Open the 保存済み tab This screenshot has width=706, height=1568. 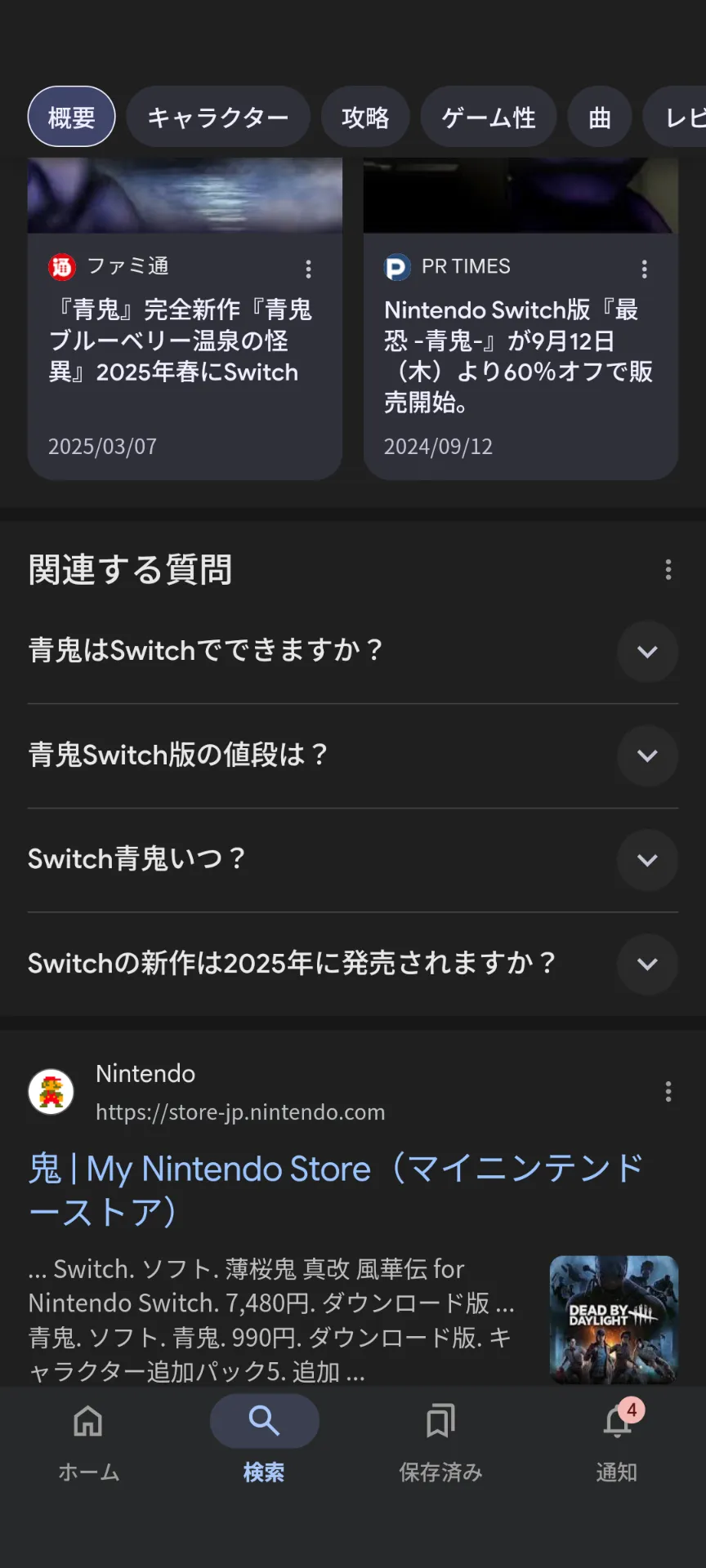[440, 1442]
